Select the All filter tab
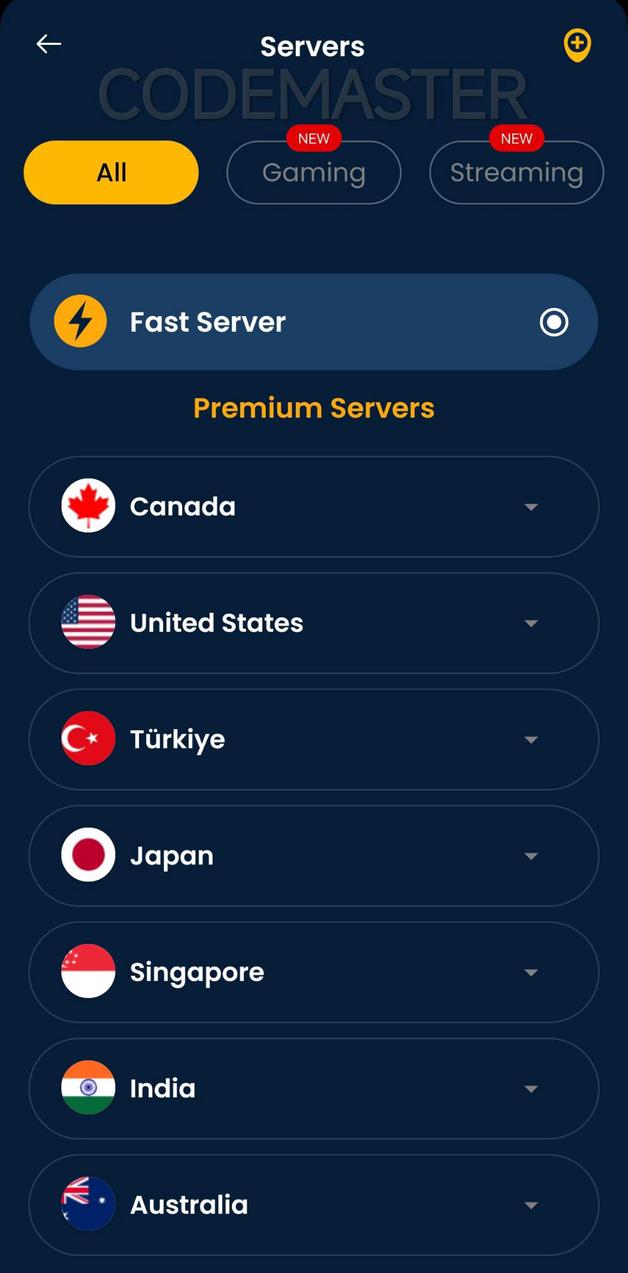 click(111, 173)
